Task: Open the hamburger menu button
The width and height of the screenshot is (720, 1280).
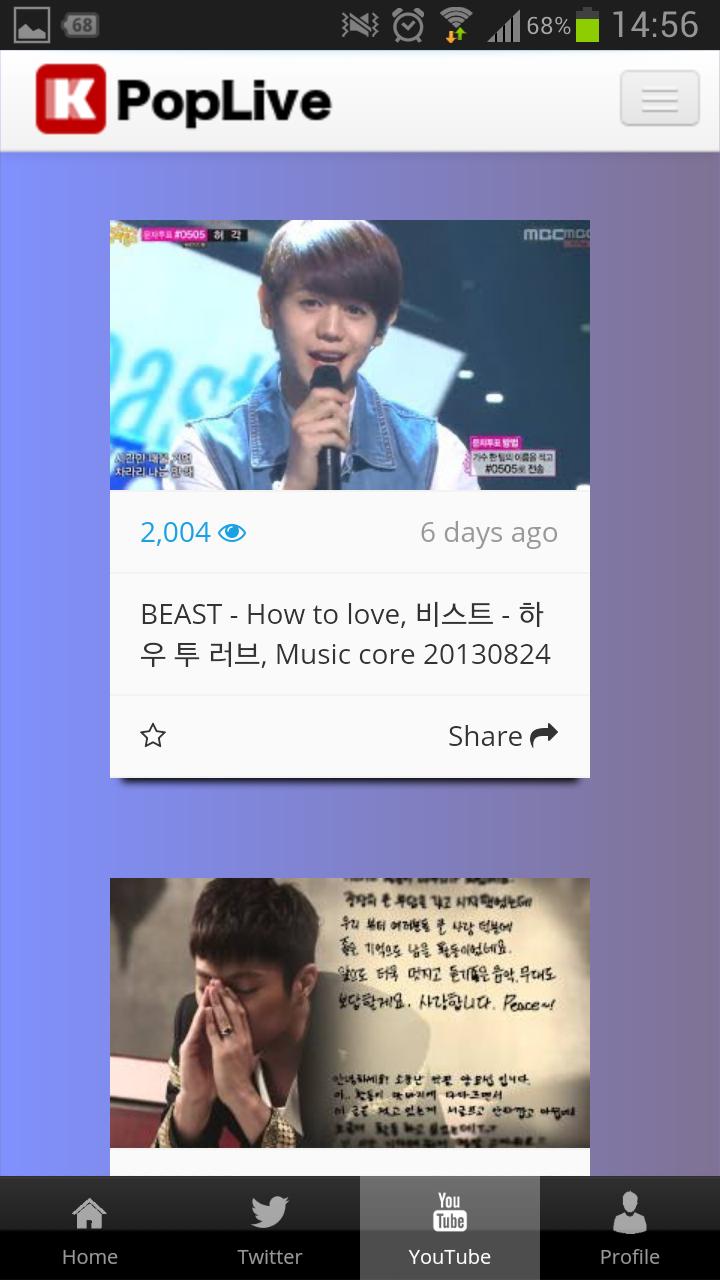Action: (659, 98)
